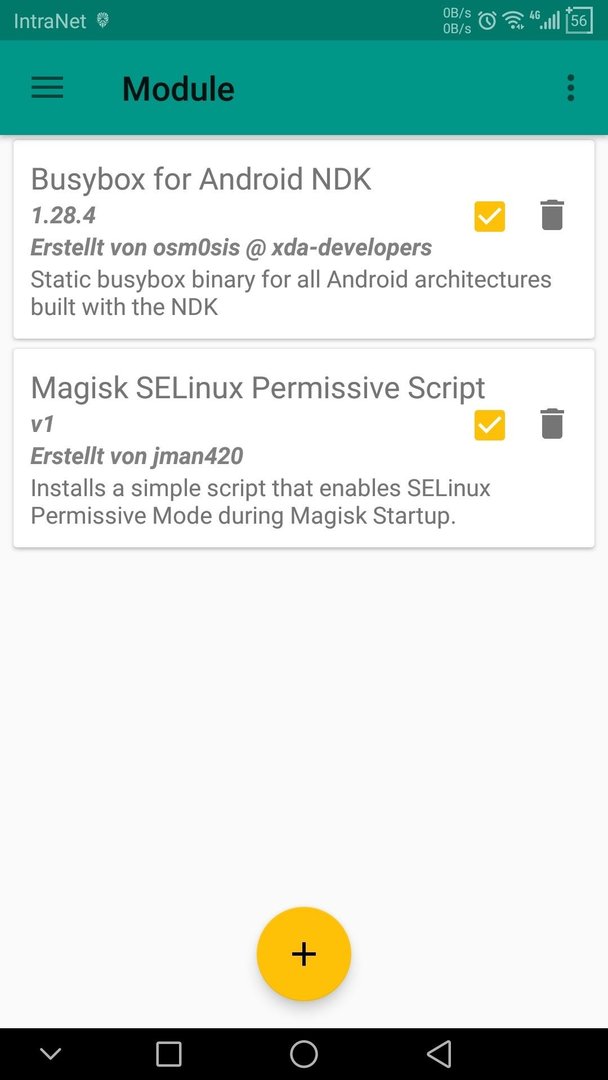The width and height of the screenshot is (608, 1080).
Task: Uncheck the Busybox for Android NDK module
Action: 490,216
